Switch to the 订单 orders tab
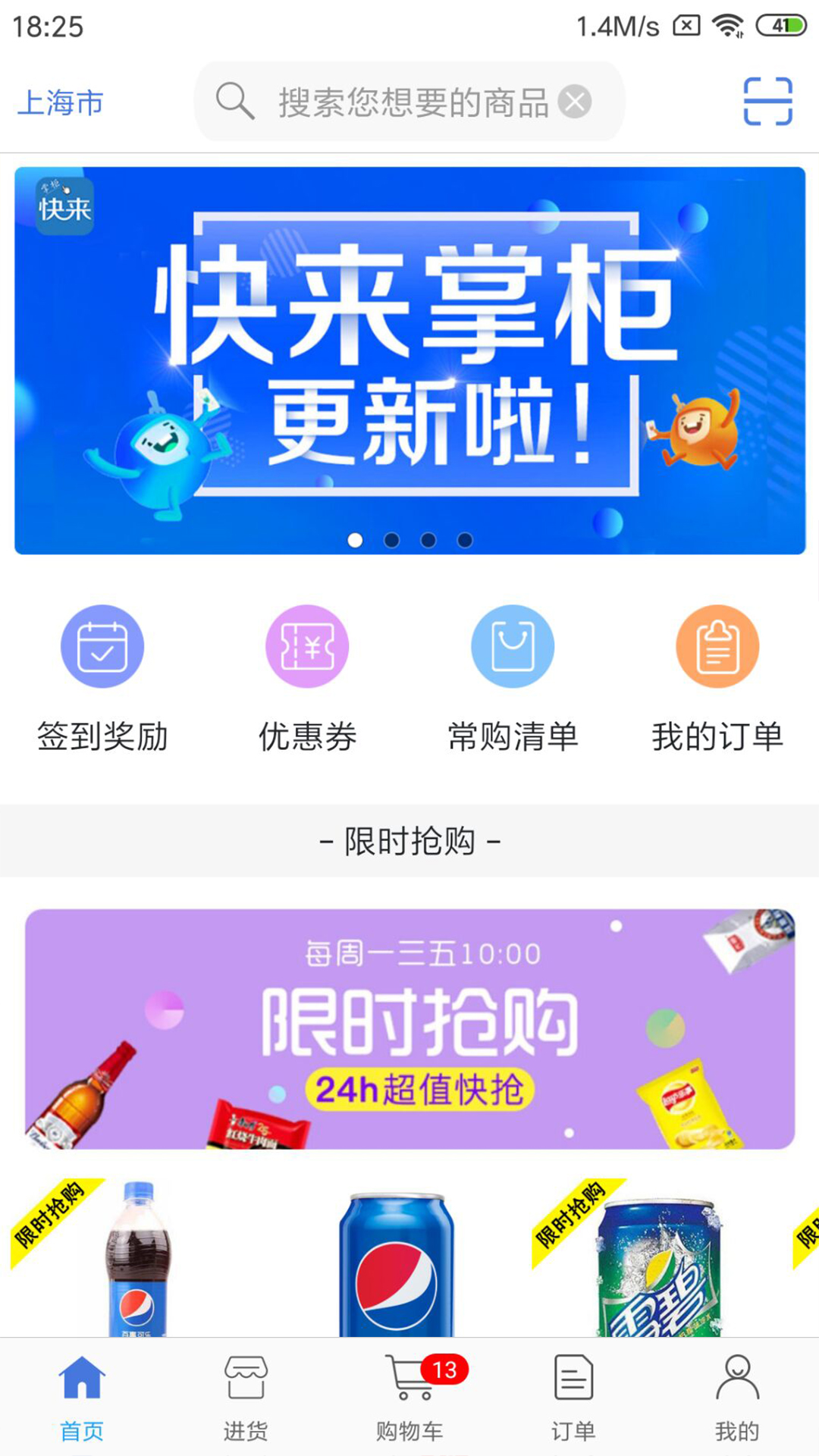Image resolution: width=819 pixels, height=1456 pixels. (x=573, y=1399)
